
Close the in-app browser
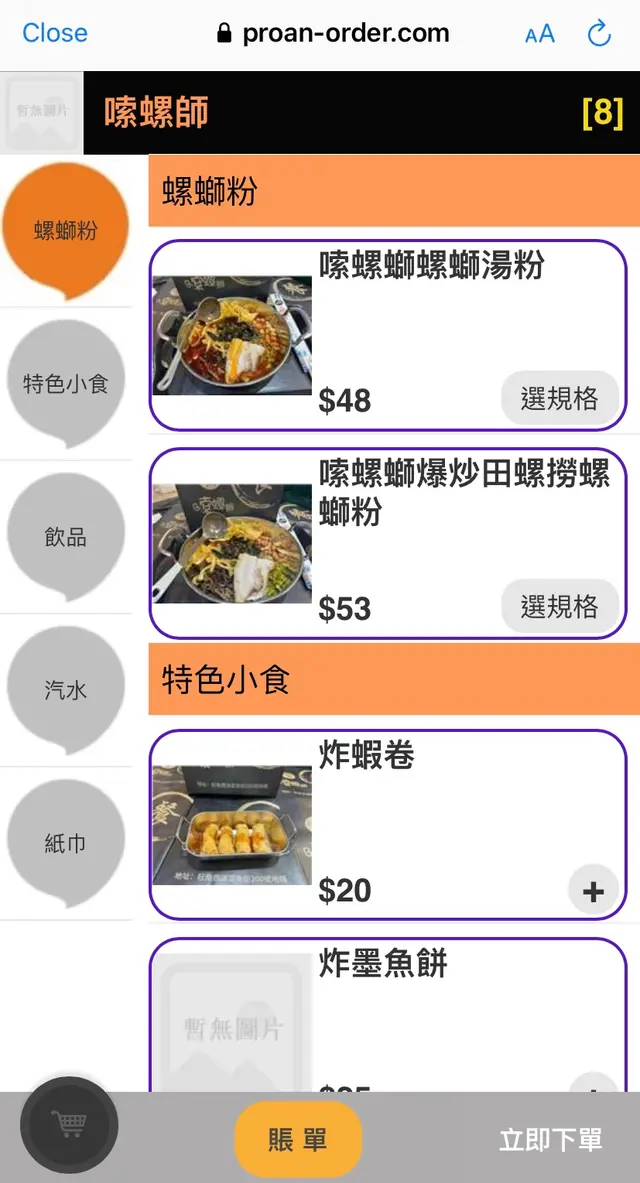coord(55,33)
